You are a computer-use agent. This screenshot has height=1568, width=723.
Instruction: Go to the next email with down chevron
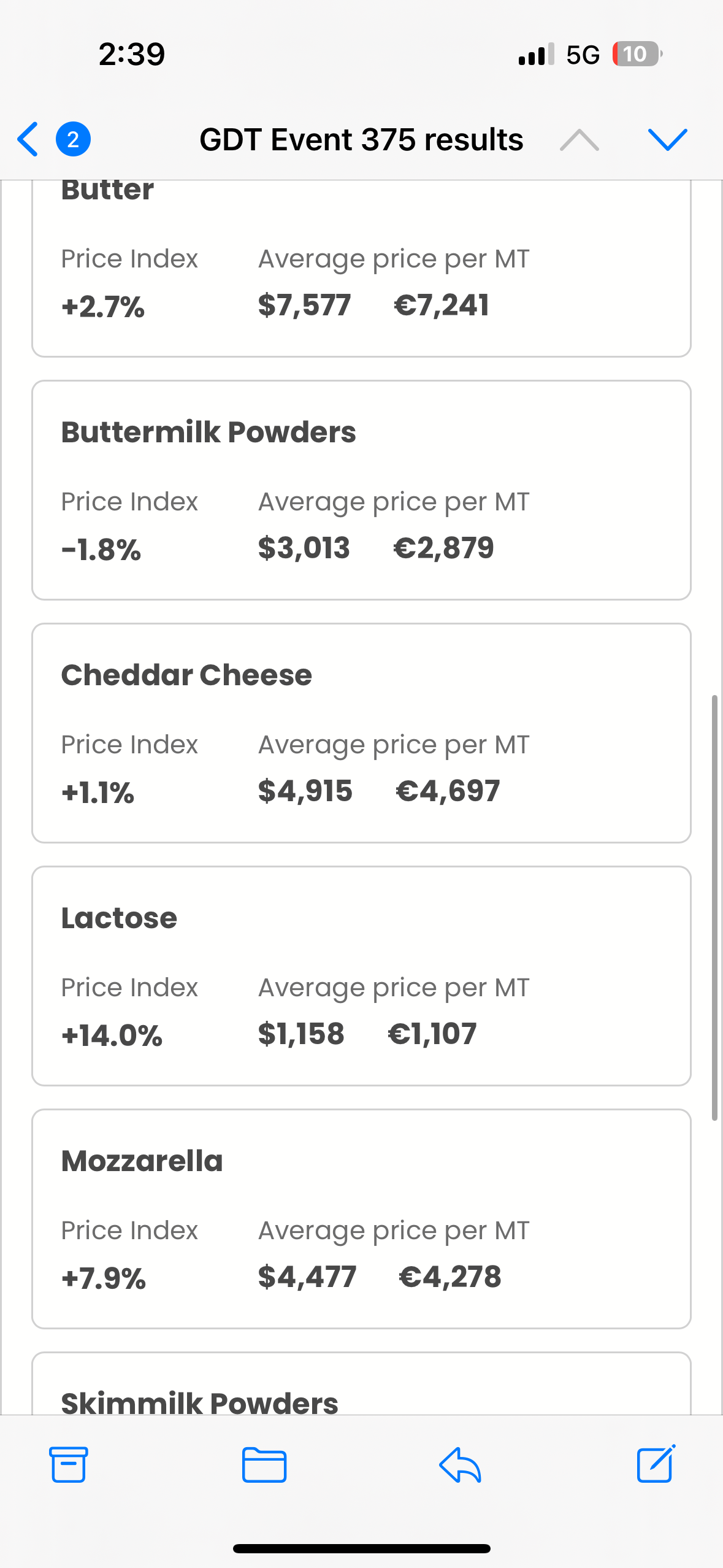click(668, 139)
